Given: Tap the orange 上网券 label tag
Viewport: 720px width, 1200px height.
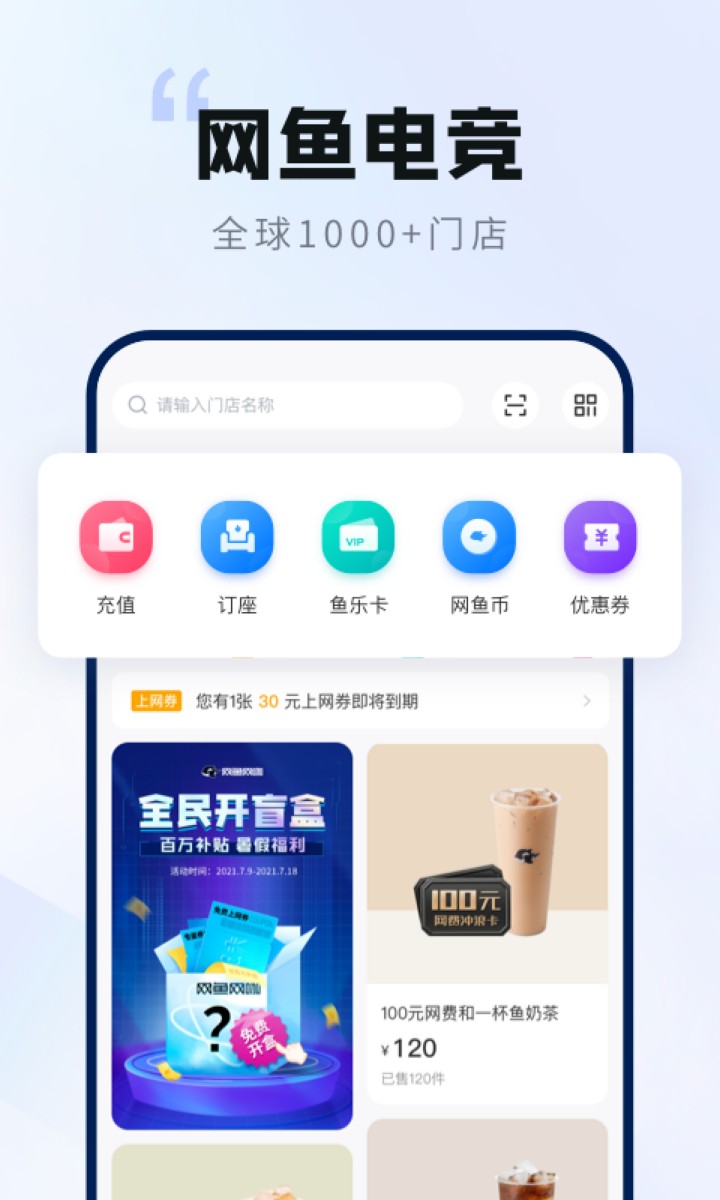Looking at the screenshot, I should click(x=155, y=701).
